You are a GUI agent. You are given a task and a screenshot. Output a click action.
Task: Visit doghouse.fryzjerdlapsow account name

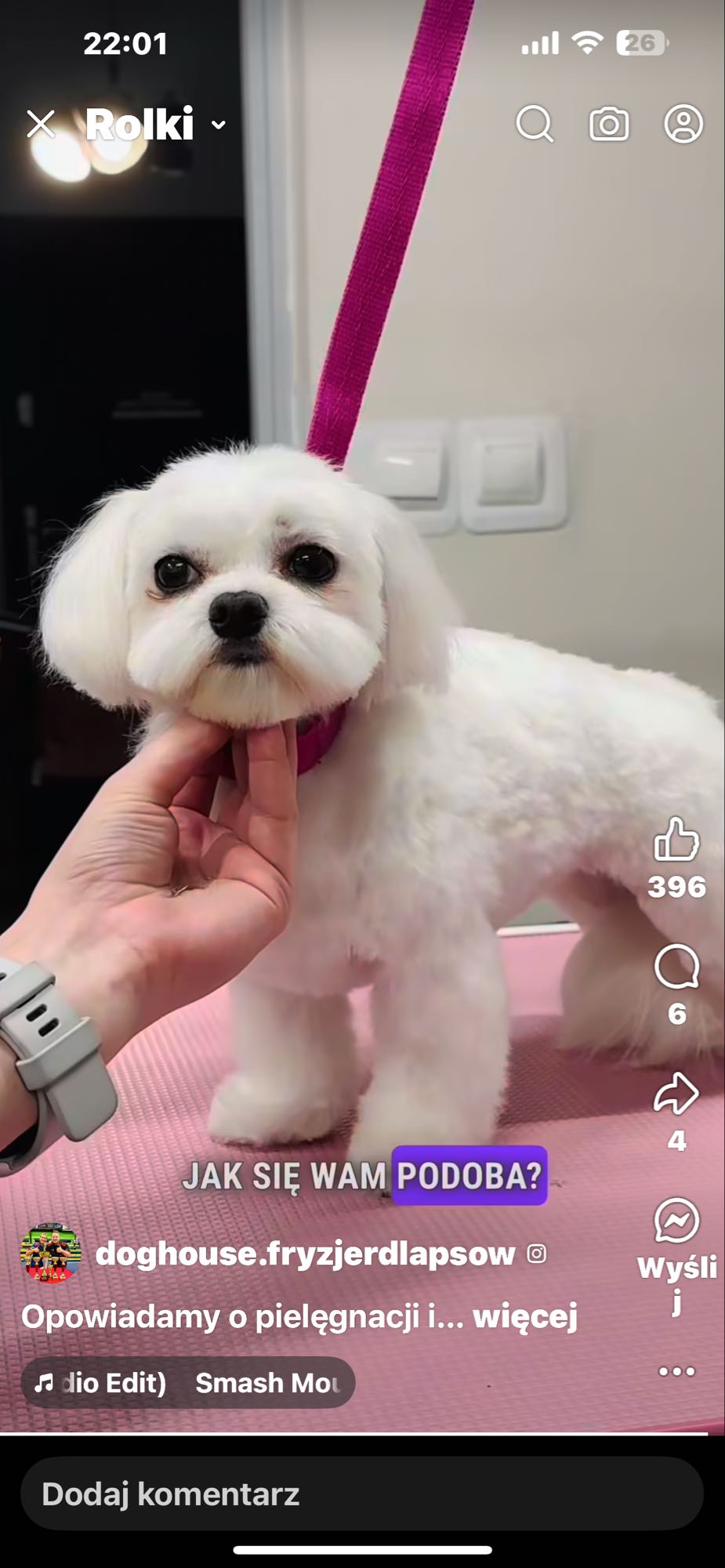[305, 1253]
